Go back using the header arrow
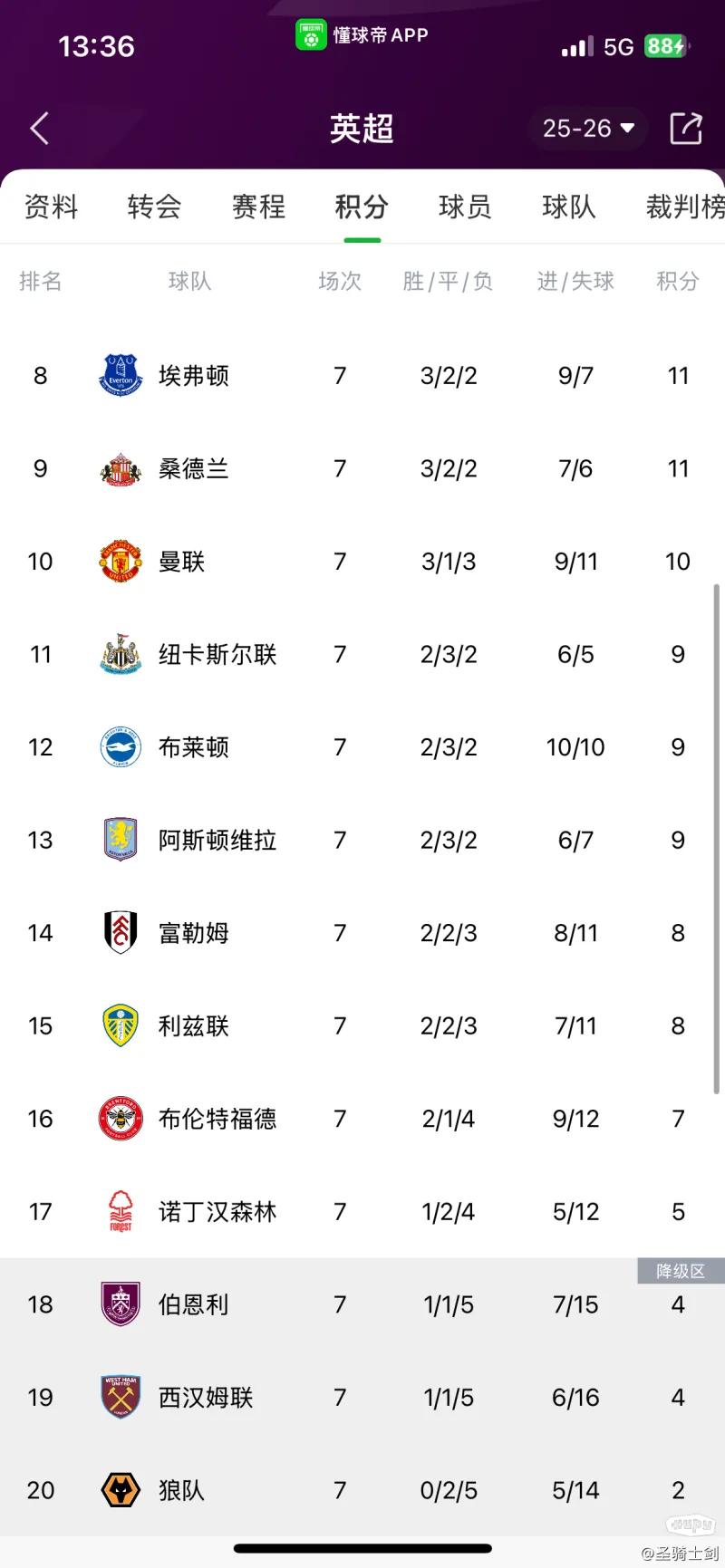Screen dimensions: 725x1568 [39, 129]
